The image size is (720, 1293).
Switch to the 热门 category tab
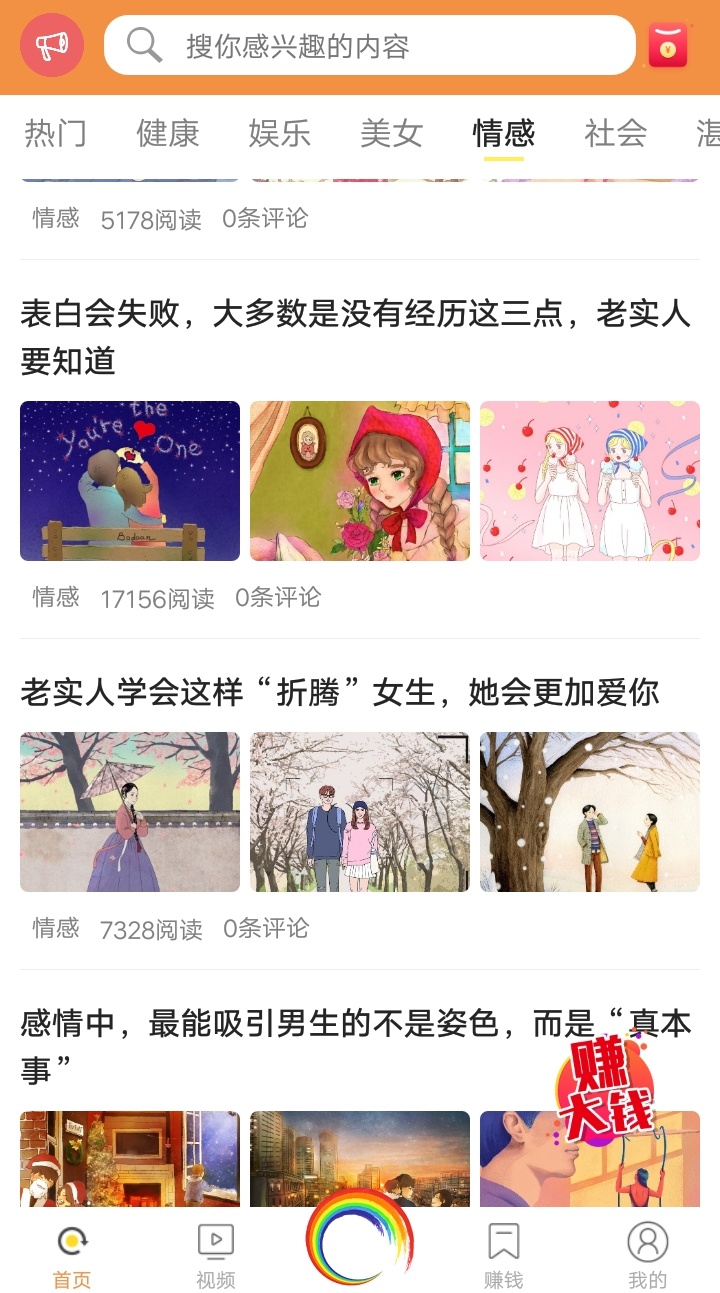click(53, 133)
